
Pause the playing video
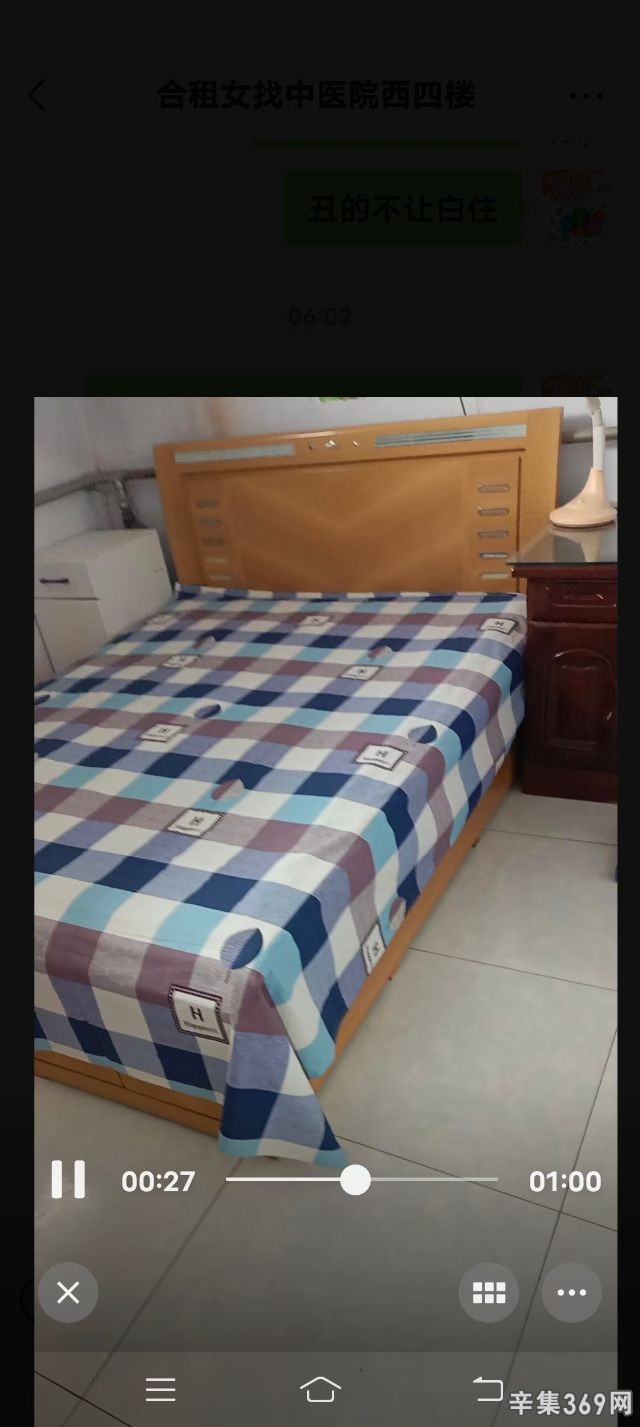(68, 1180)
